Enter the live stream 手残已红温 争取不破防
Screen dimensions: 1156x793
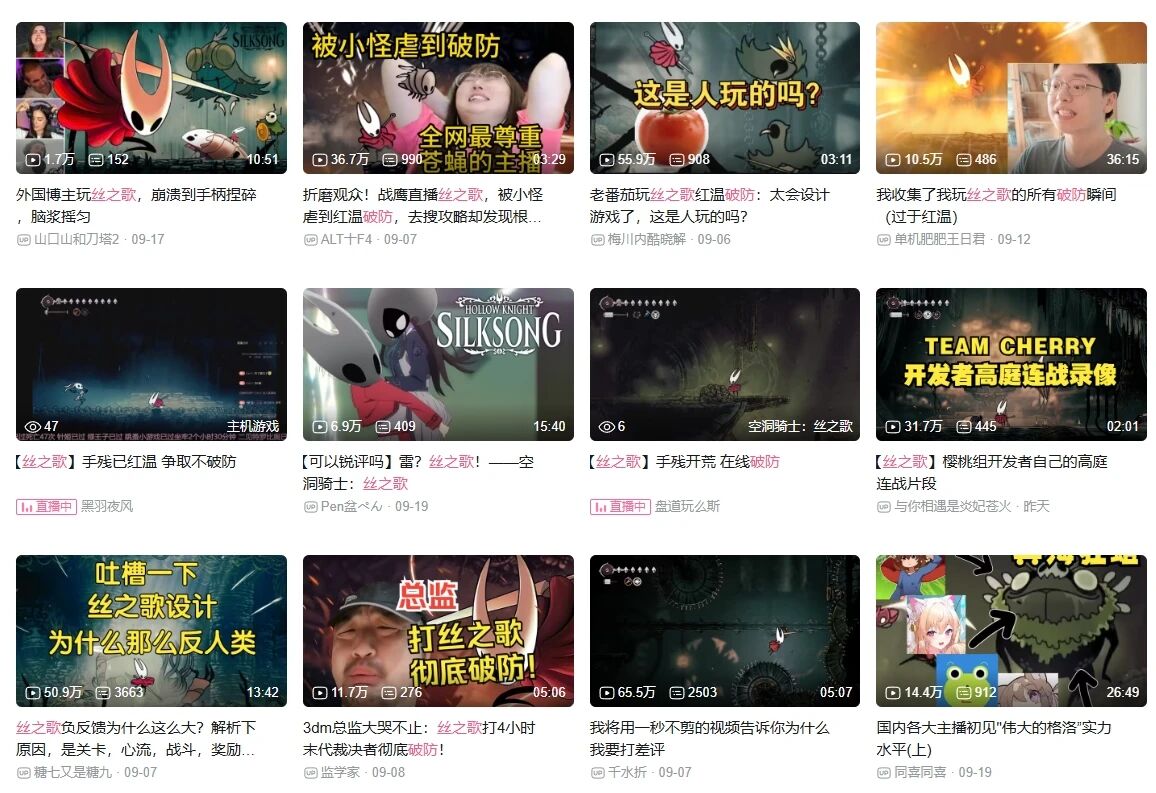pyautogui.click(x=151, y=364)
